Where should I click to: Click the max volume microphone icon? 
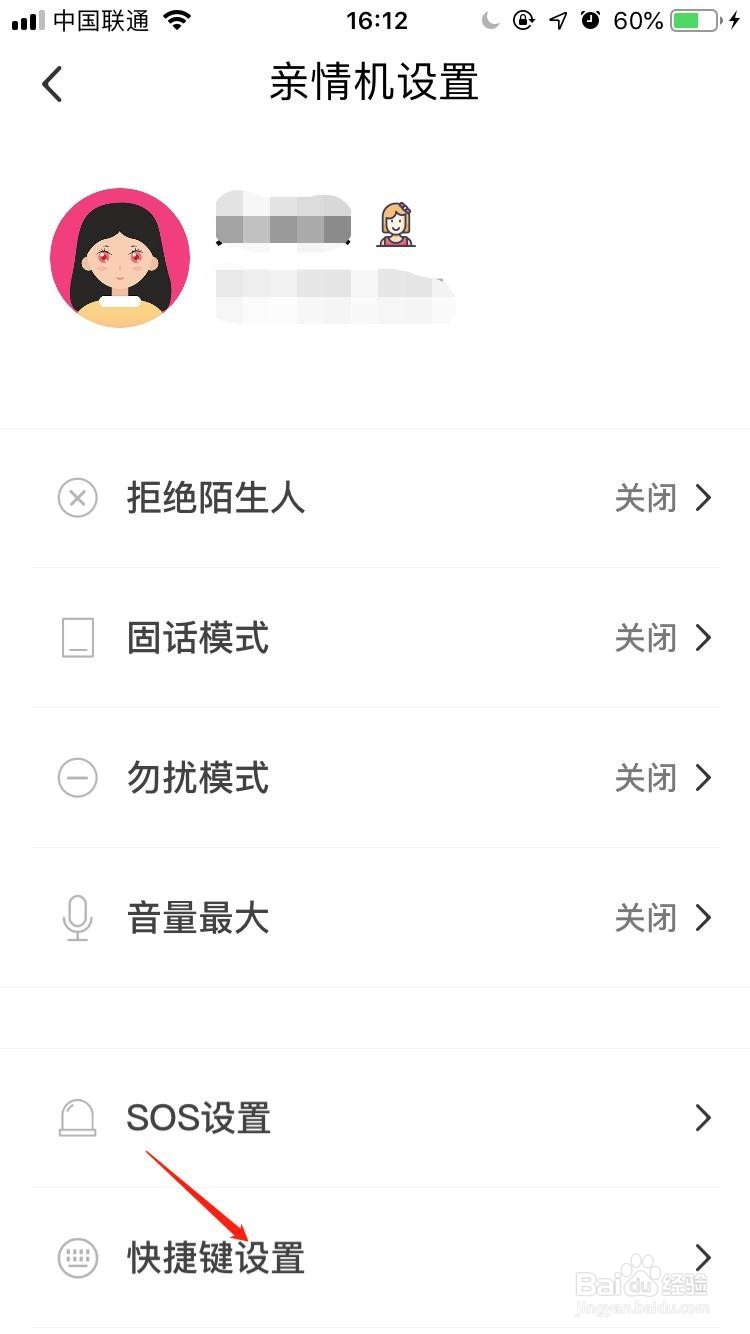point(78,917)
